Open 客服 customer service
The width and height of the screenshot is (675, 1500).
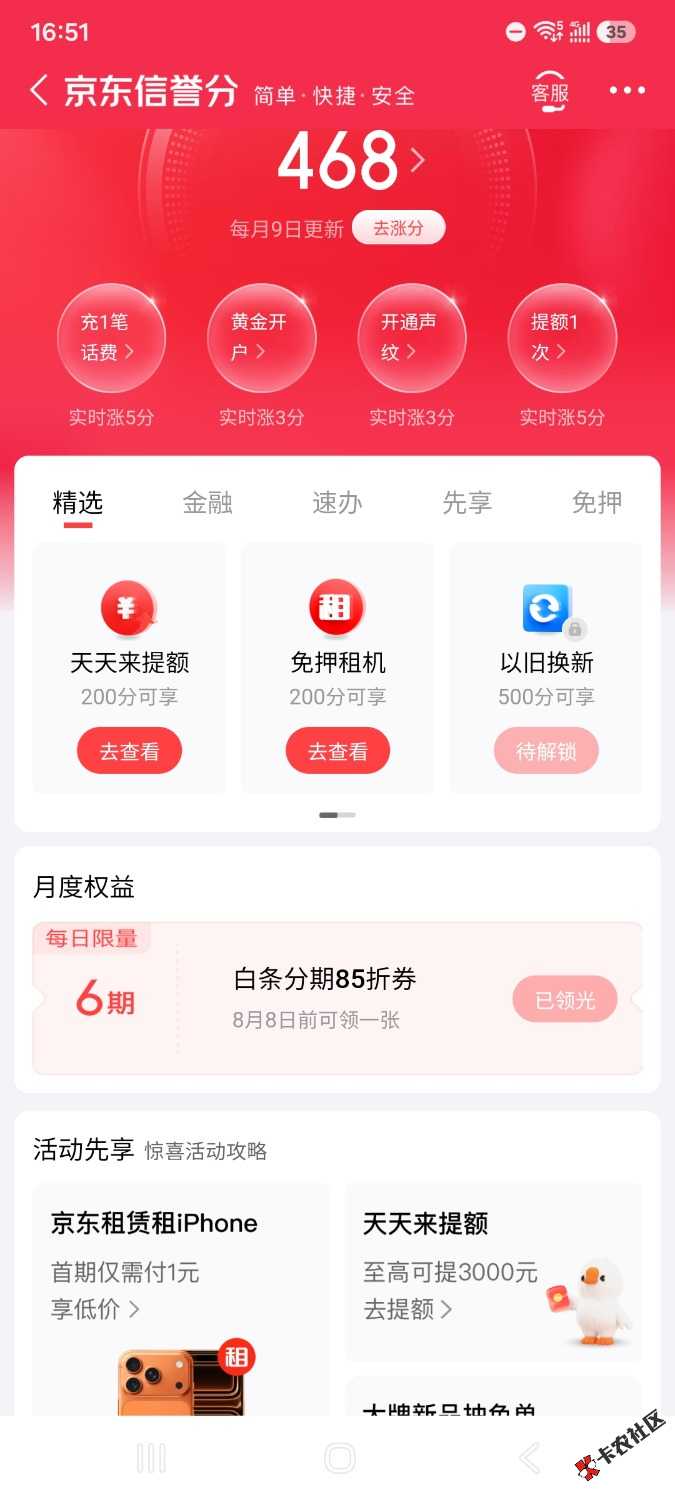click(549, 91)
